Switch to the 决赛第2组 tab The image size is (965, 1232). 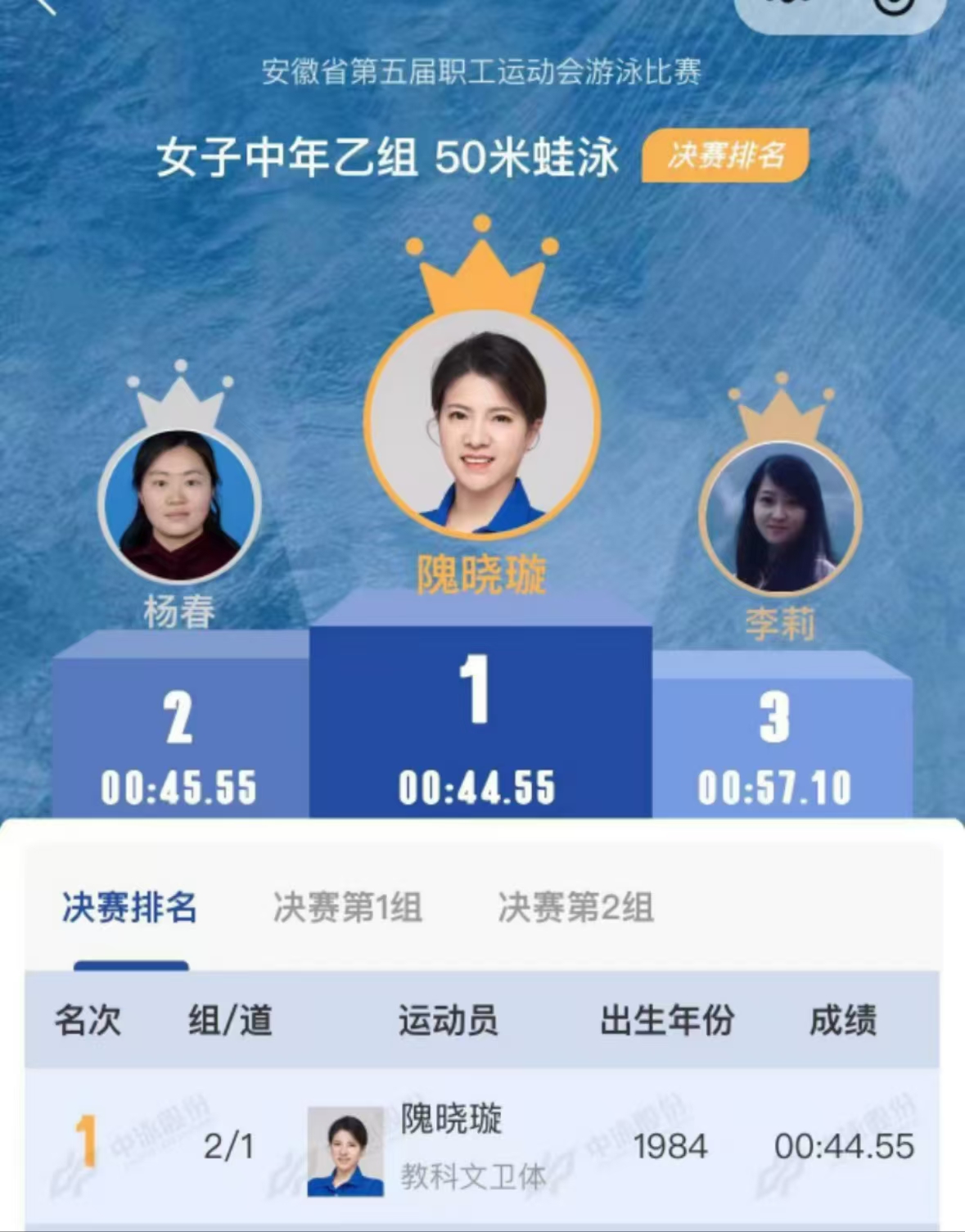[575, 907]
